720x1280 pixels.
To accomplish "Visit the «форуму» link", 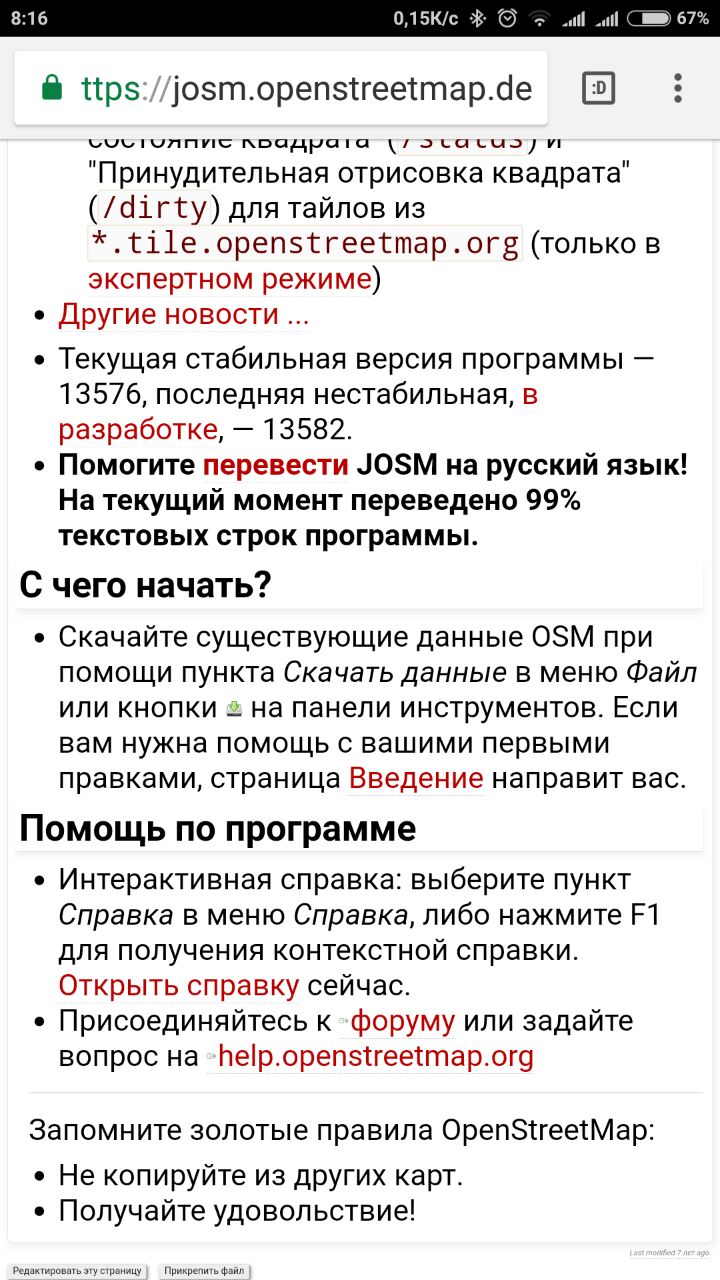I will (x=397, y=1021).
